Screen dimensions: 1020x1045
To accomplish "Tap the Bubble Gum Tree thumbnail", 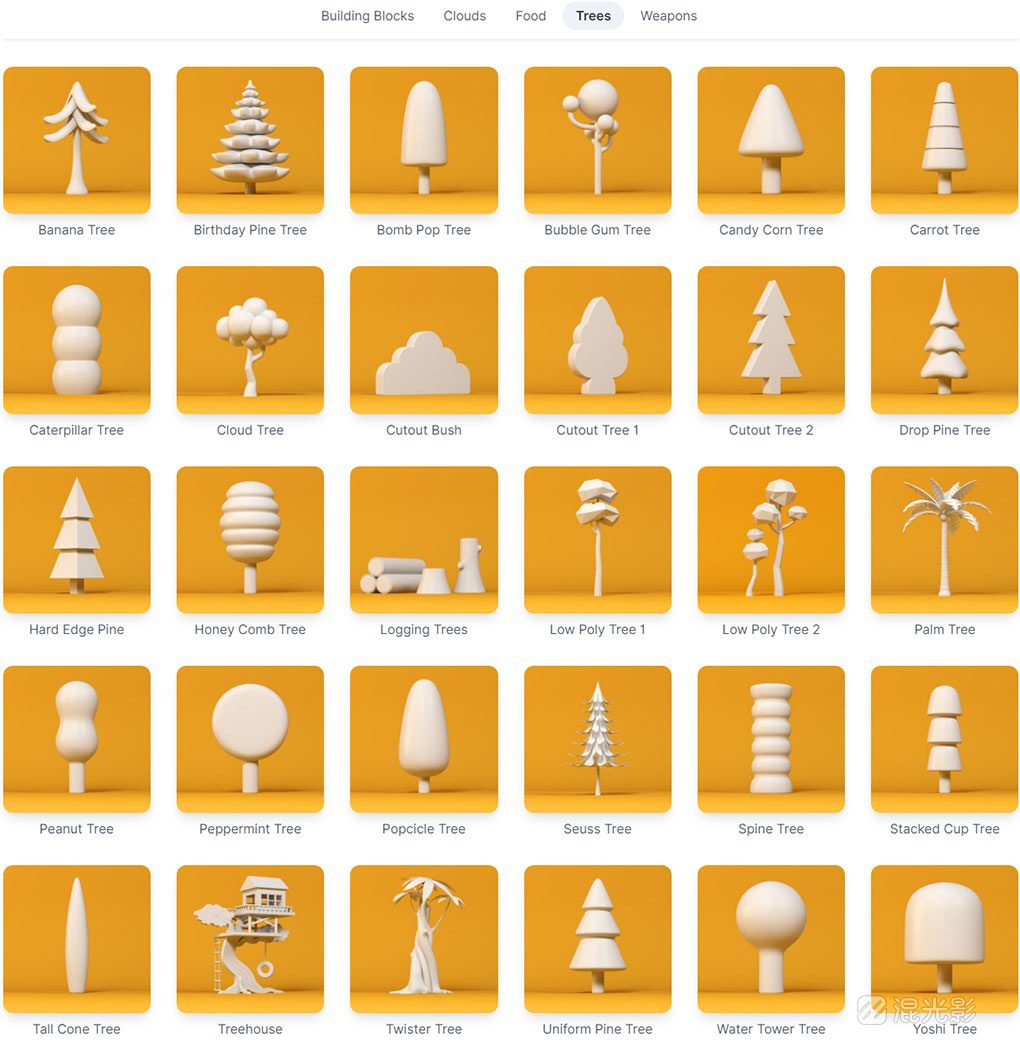I will [597, 140].
